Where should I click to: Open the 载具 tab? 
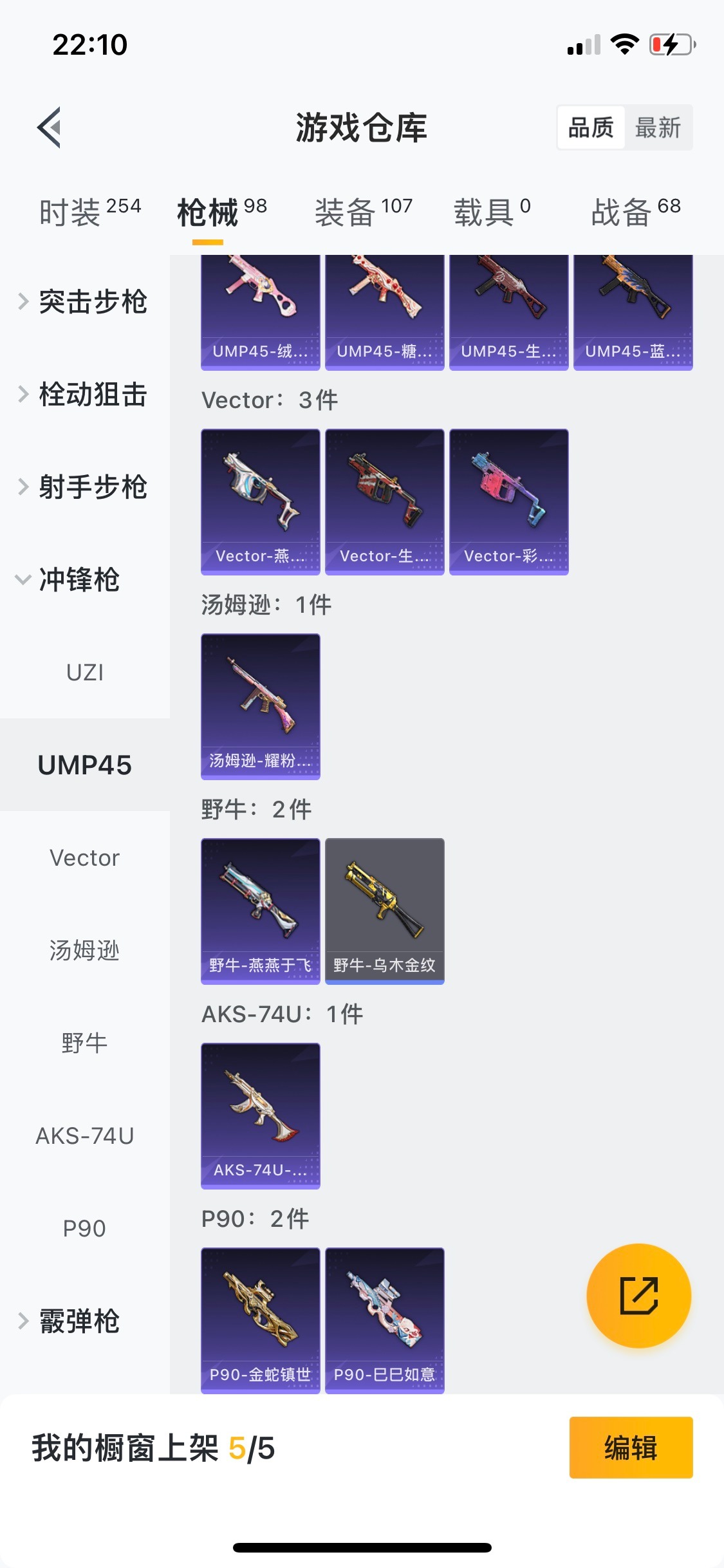click(x=492, y=212)
